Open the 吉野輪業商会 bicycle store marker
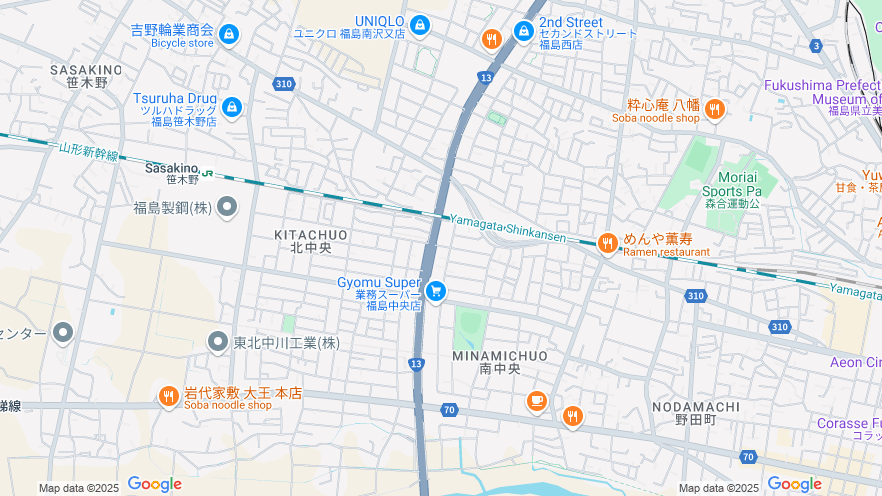This screenshot has height=496, width=882. point(228,34)
